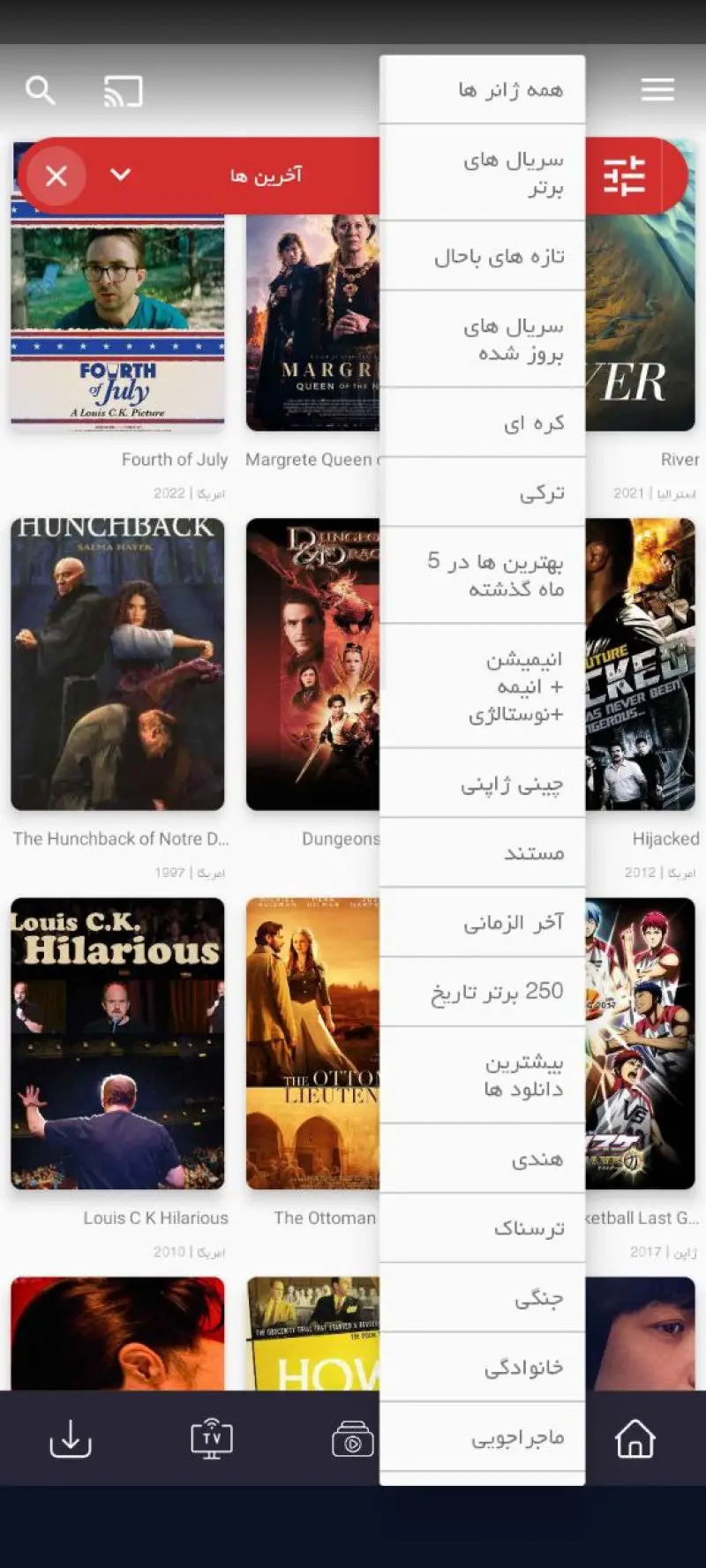
Task: Dismiss the red filter bar with the X
Action: [56, 175]
